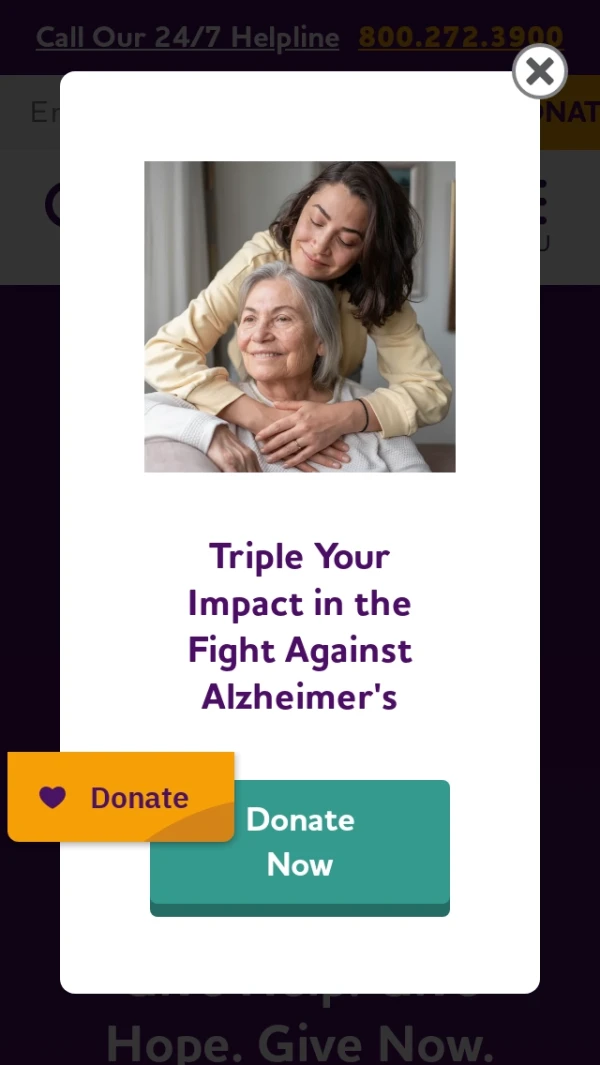Dismiss the donation popup
The width and height of the screenshot is (600, 1065).
tap(540, 71)
